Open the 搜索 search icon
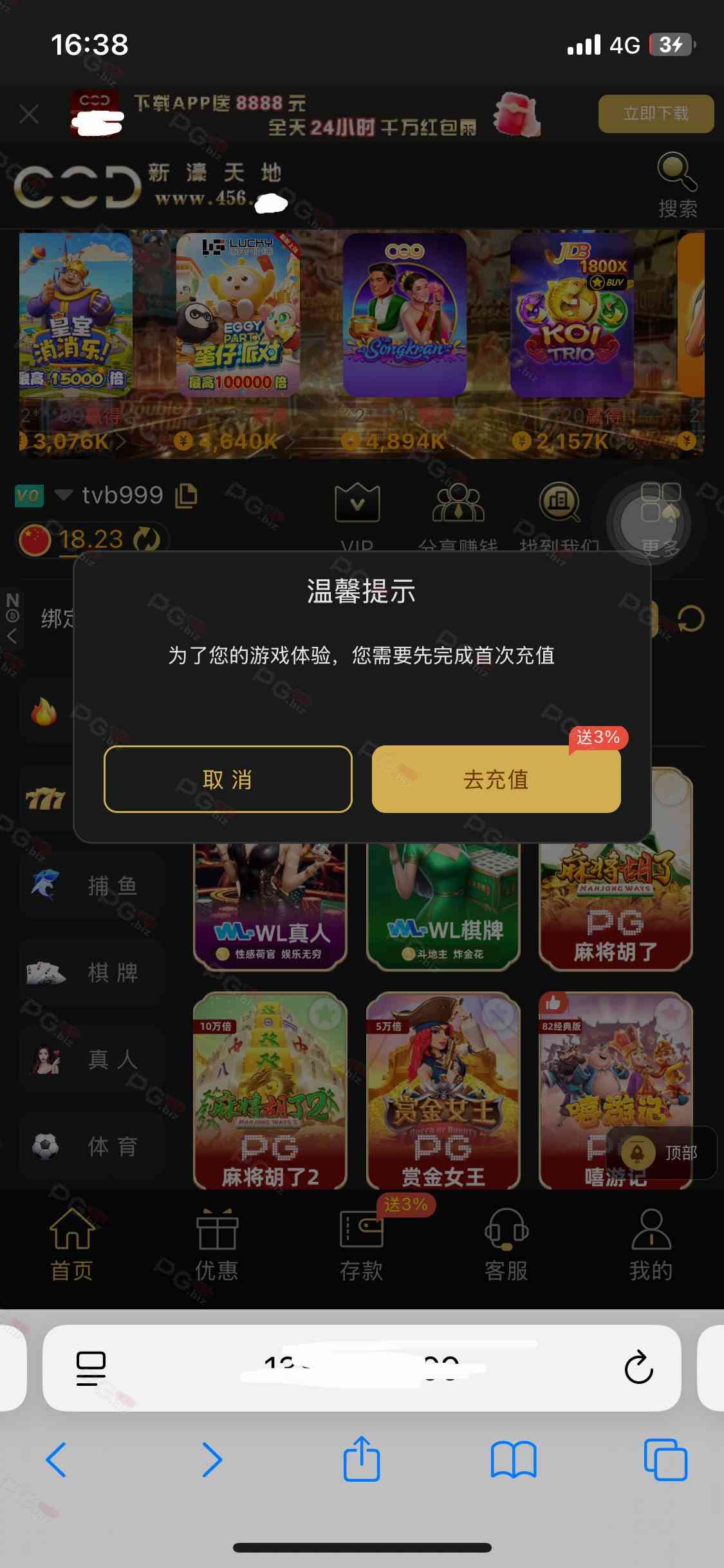Viewport: 724px width, 1568px height. point(677,184)
